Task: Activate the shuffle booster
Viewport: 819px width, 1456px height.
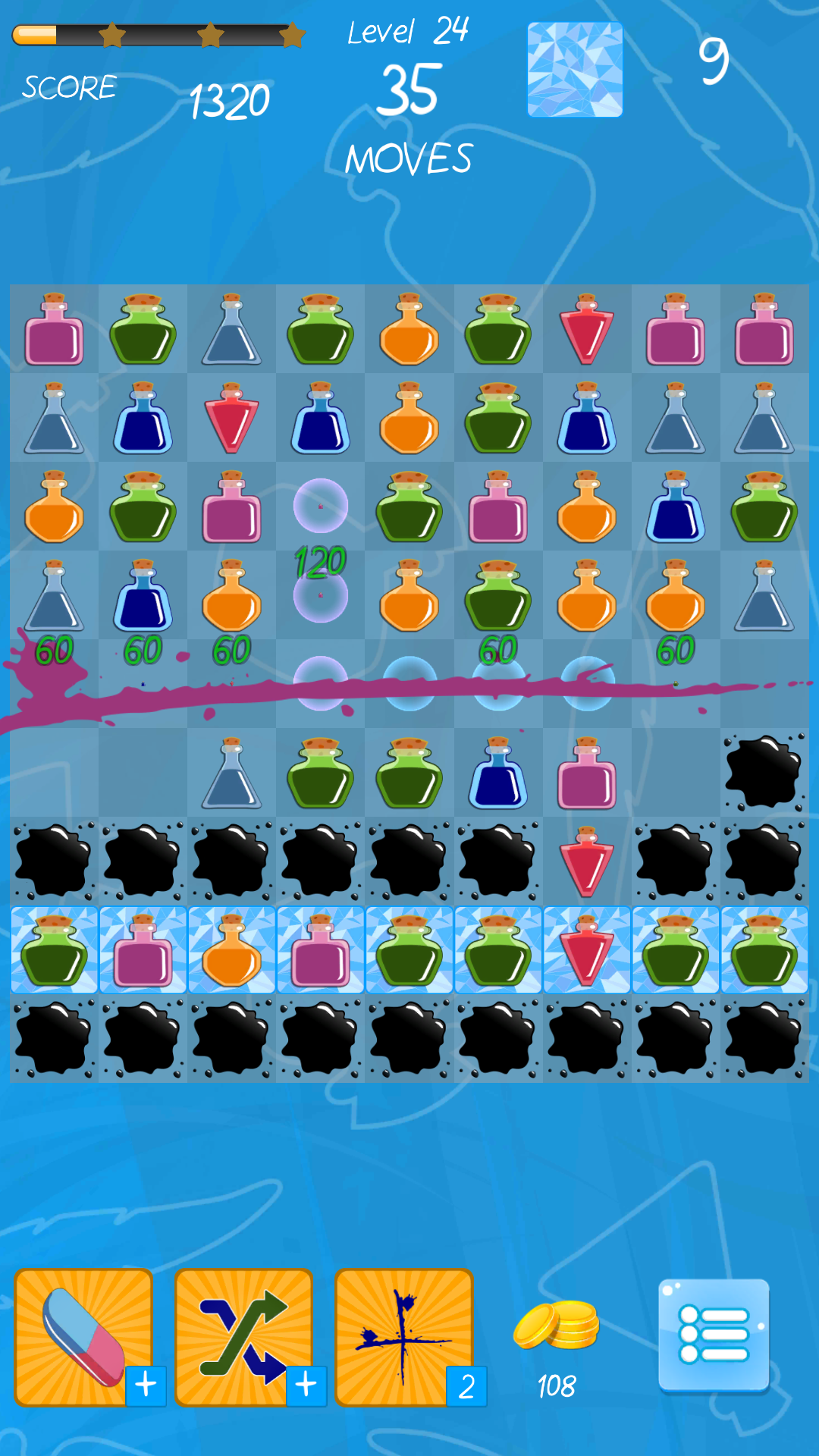Action: coord(244,1337)
